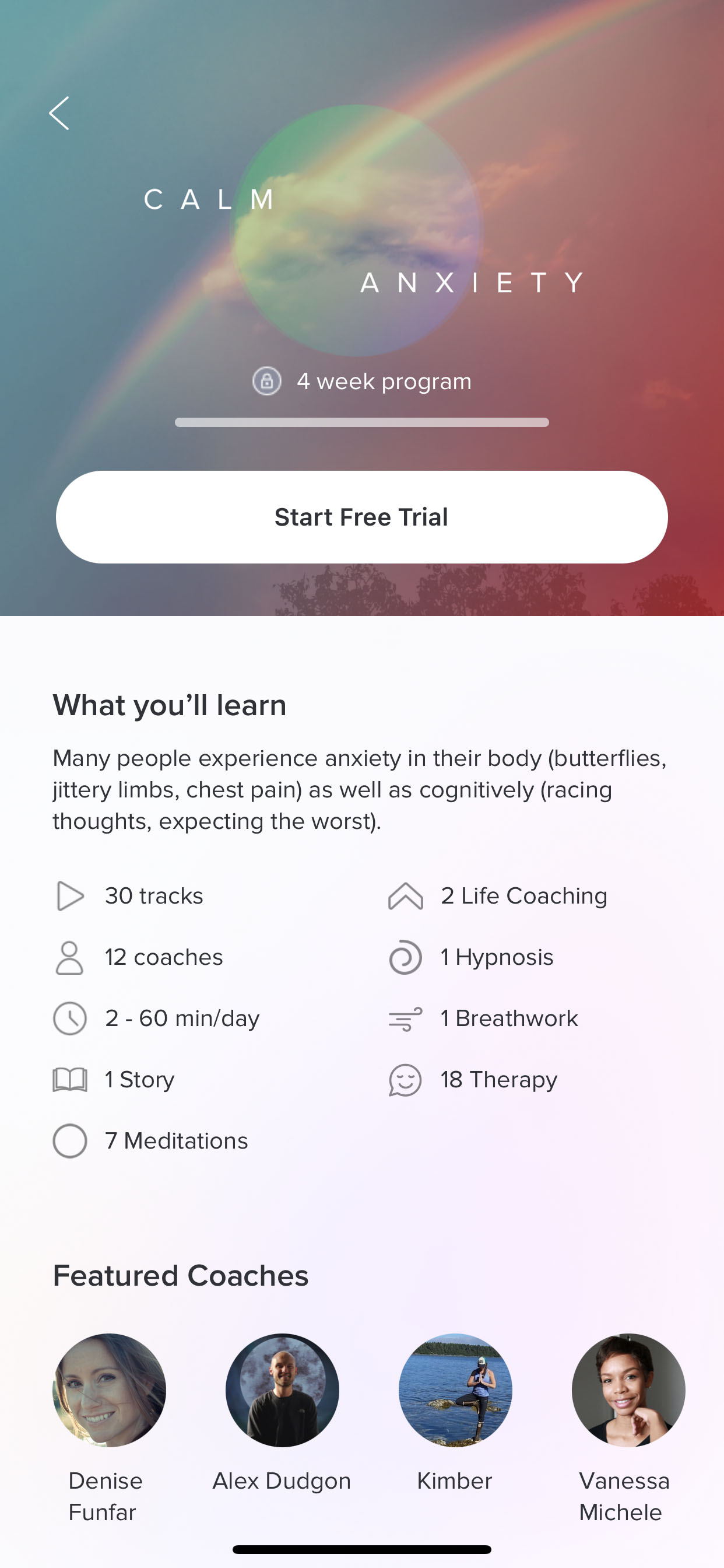Tap the Start Free Trial button
The width and height of the screenshot is (724, 1568).
point(362,517)
